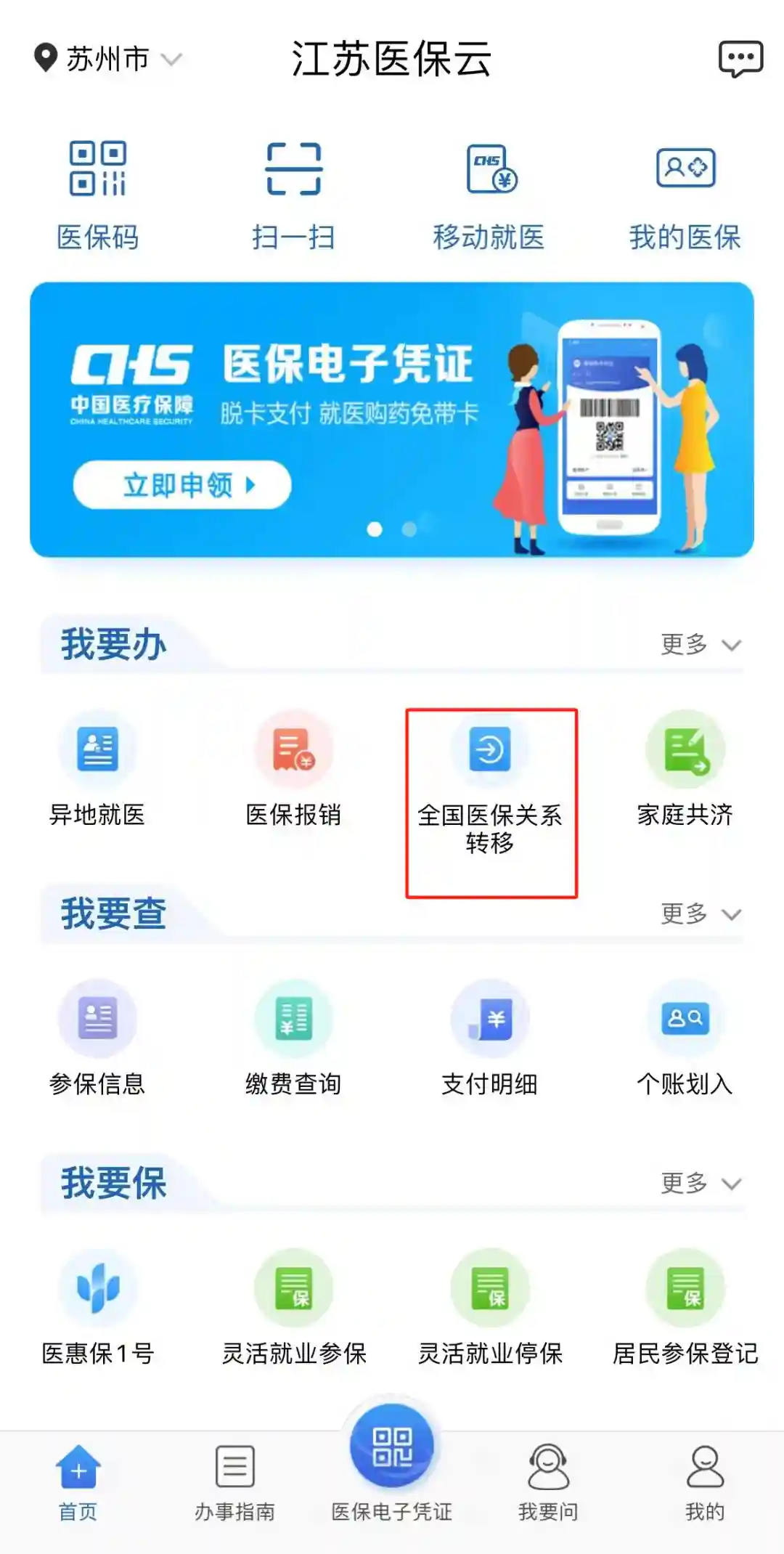
Task: Open the messages icon in the top bar
Action: pos(740,58)
